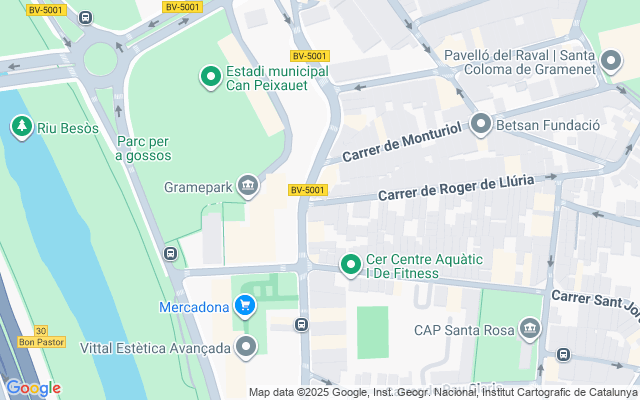Select Pavelló del Raval marker

tap(611, 63)
